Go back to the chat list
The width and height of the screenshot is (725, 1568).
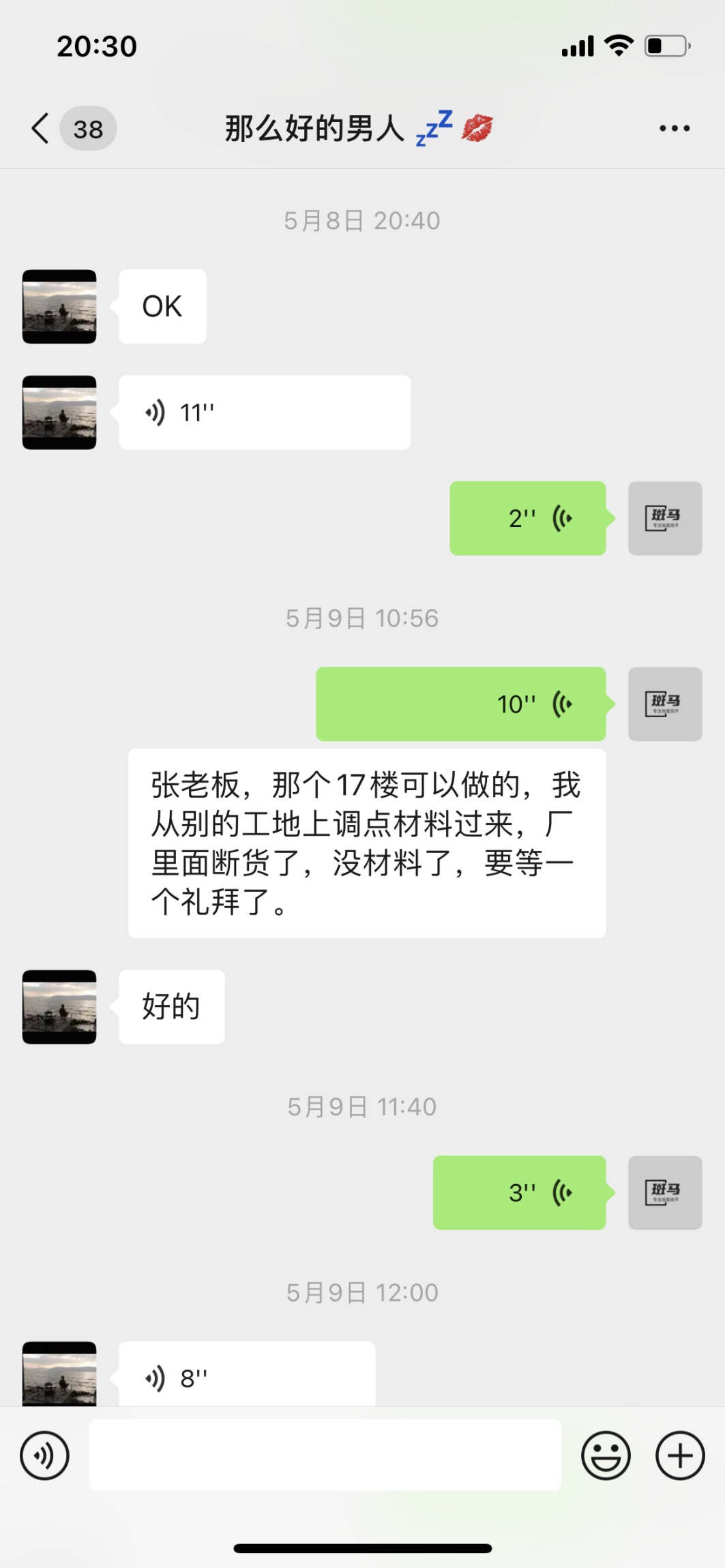(41, 128)
